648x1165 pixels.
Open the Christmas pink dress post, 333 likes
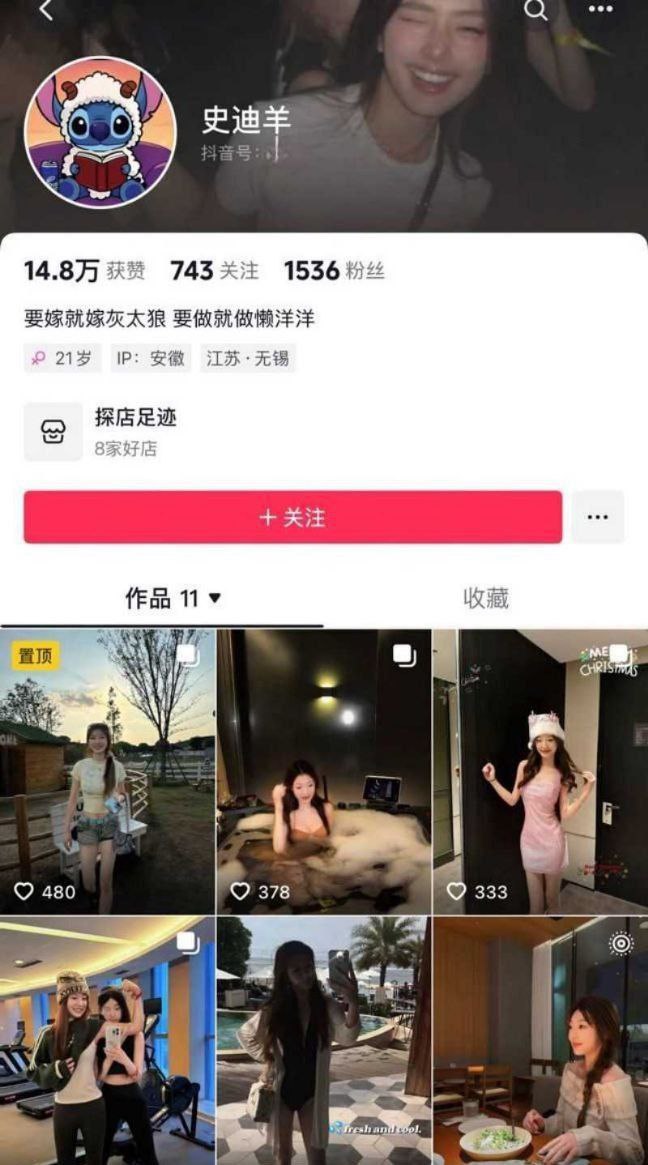coord(540,770)
